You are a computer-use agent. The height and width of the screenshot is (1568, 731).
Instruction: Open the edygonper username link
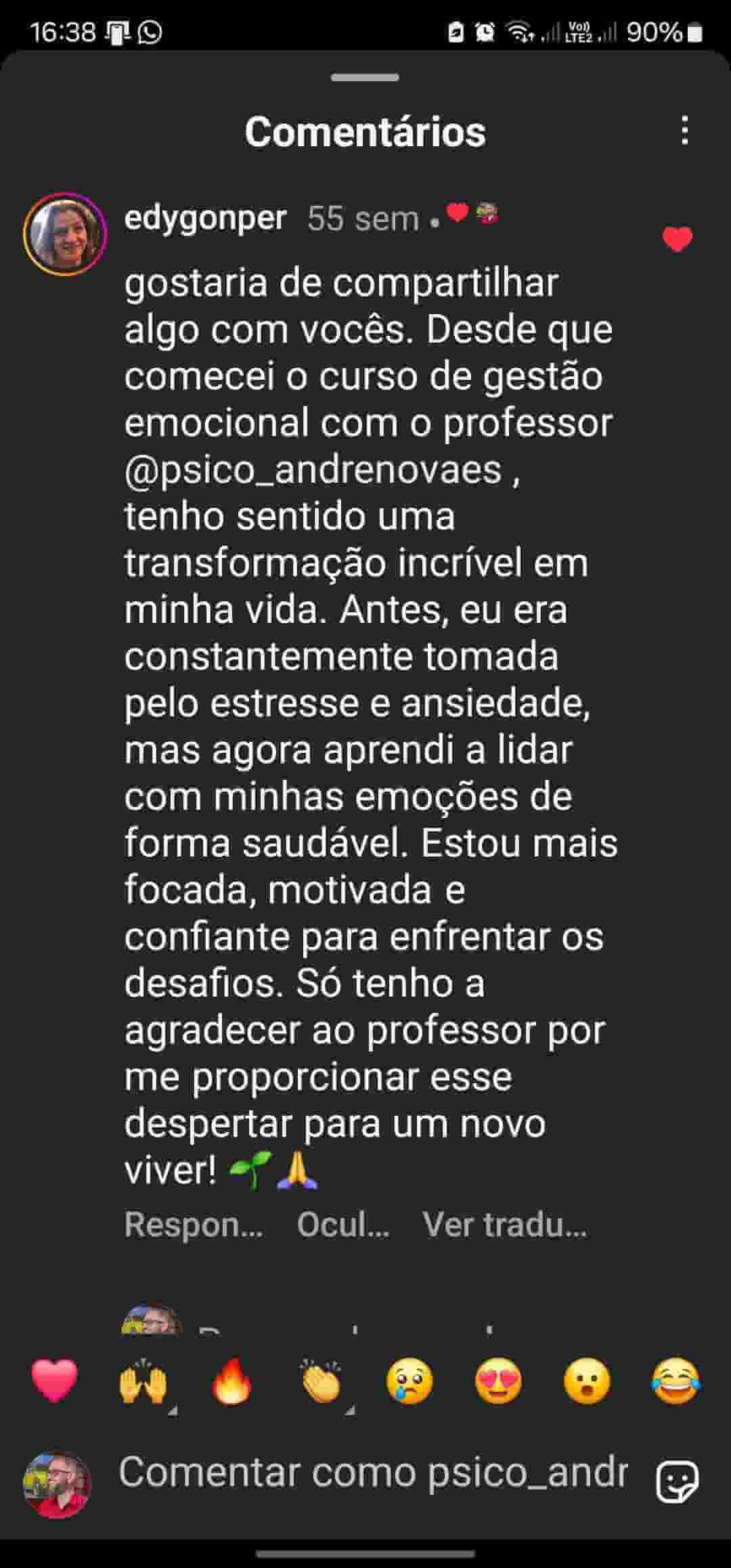[x=206, y=219]
